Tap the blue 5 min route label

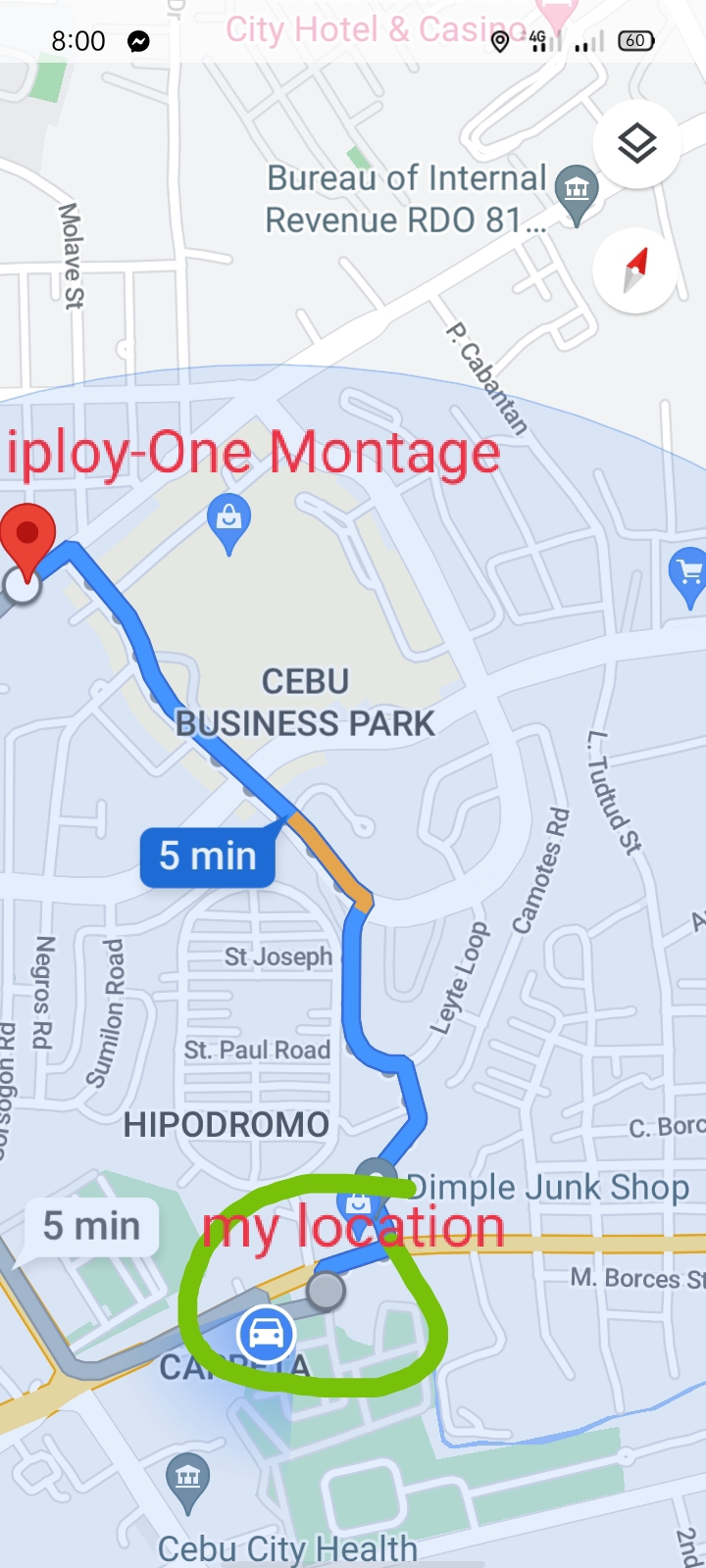tap(208, 857)
